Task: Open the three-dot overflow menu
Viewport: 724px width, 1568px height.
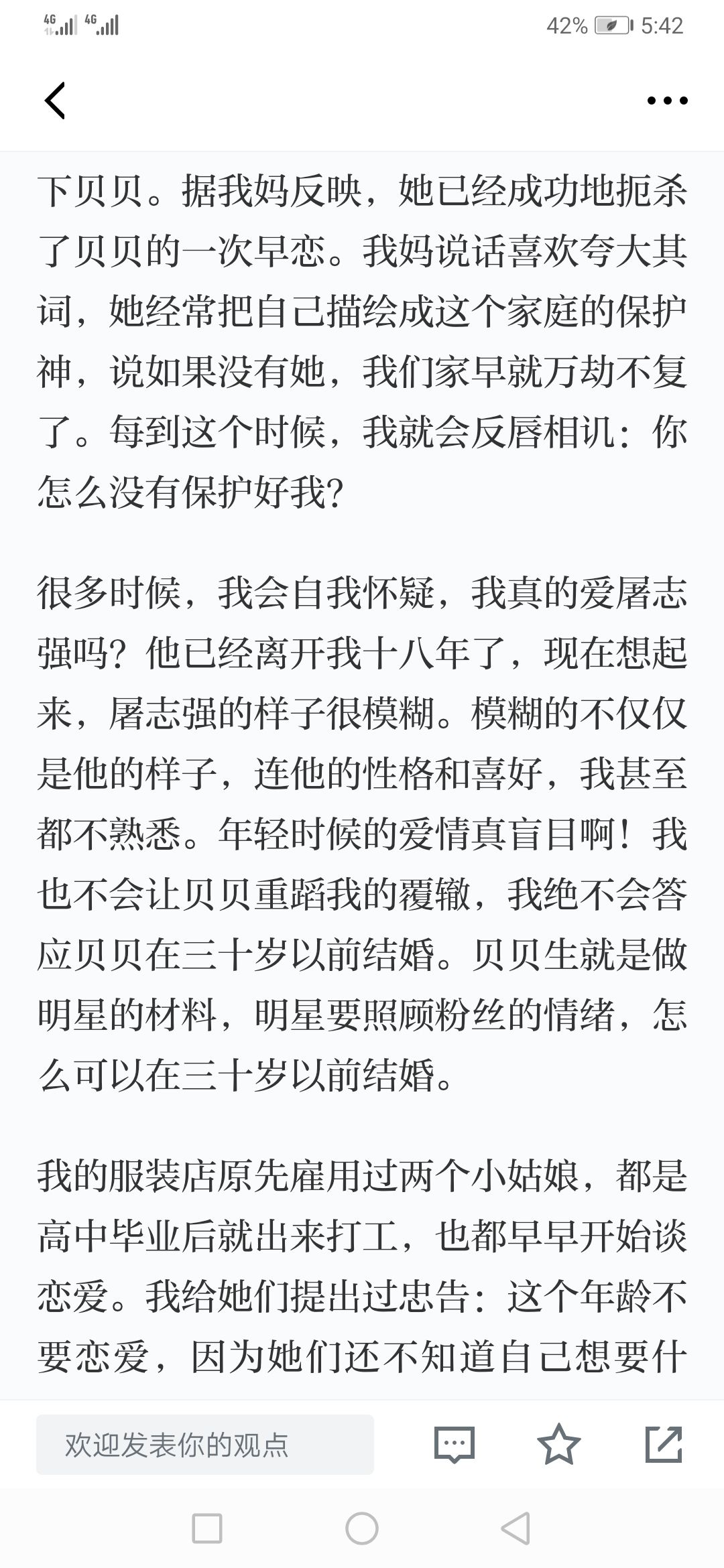Action: point(667,101)
